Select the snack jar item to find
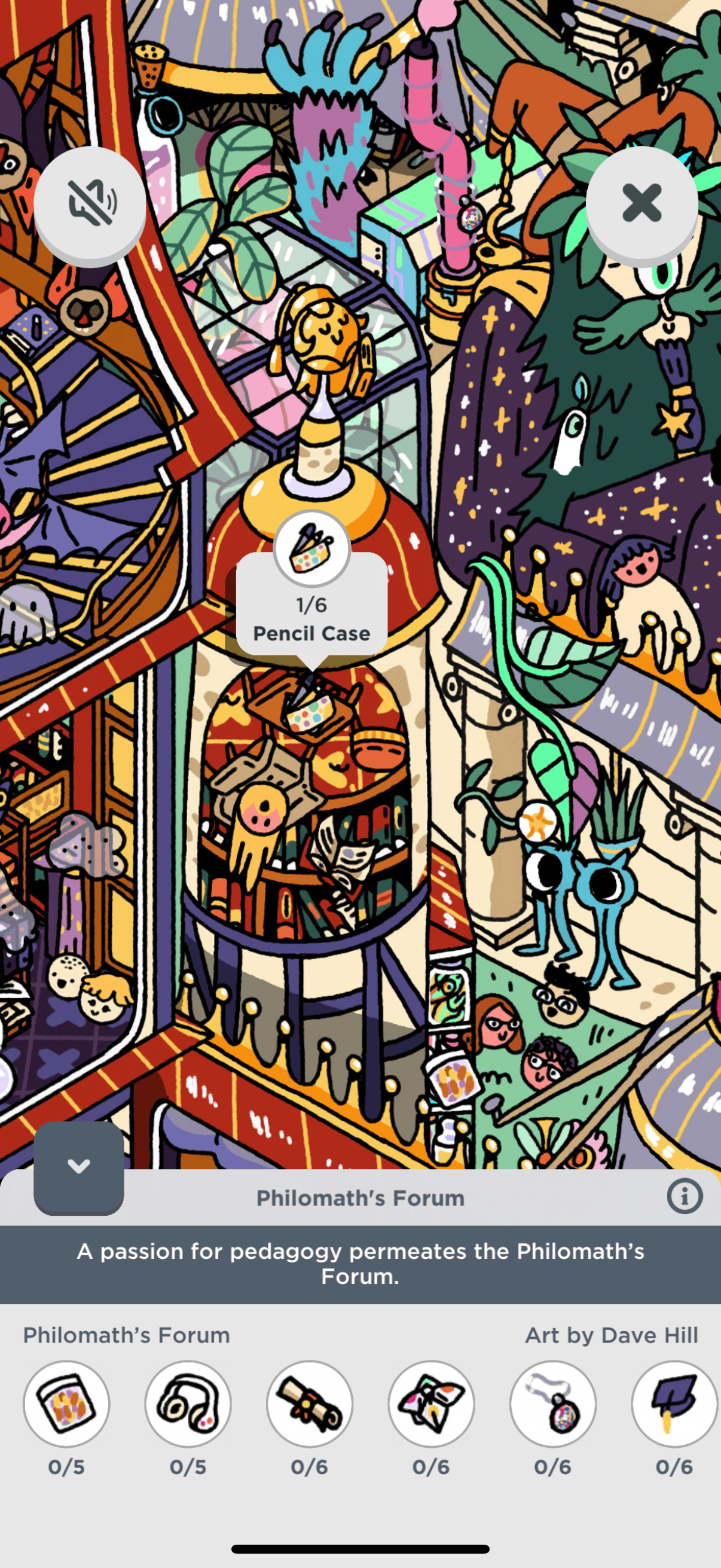 [66, 1404]
